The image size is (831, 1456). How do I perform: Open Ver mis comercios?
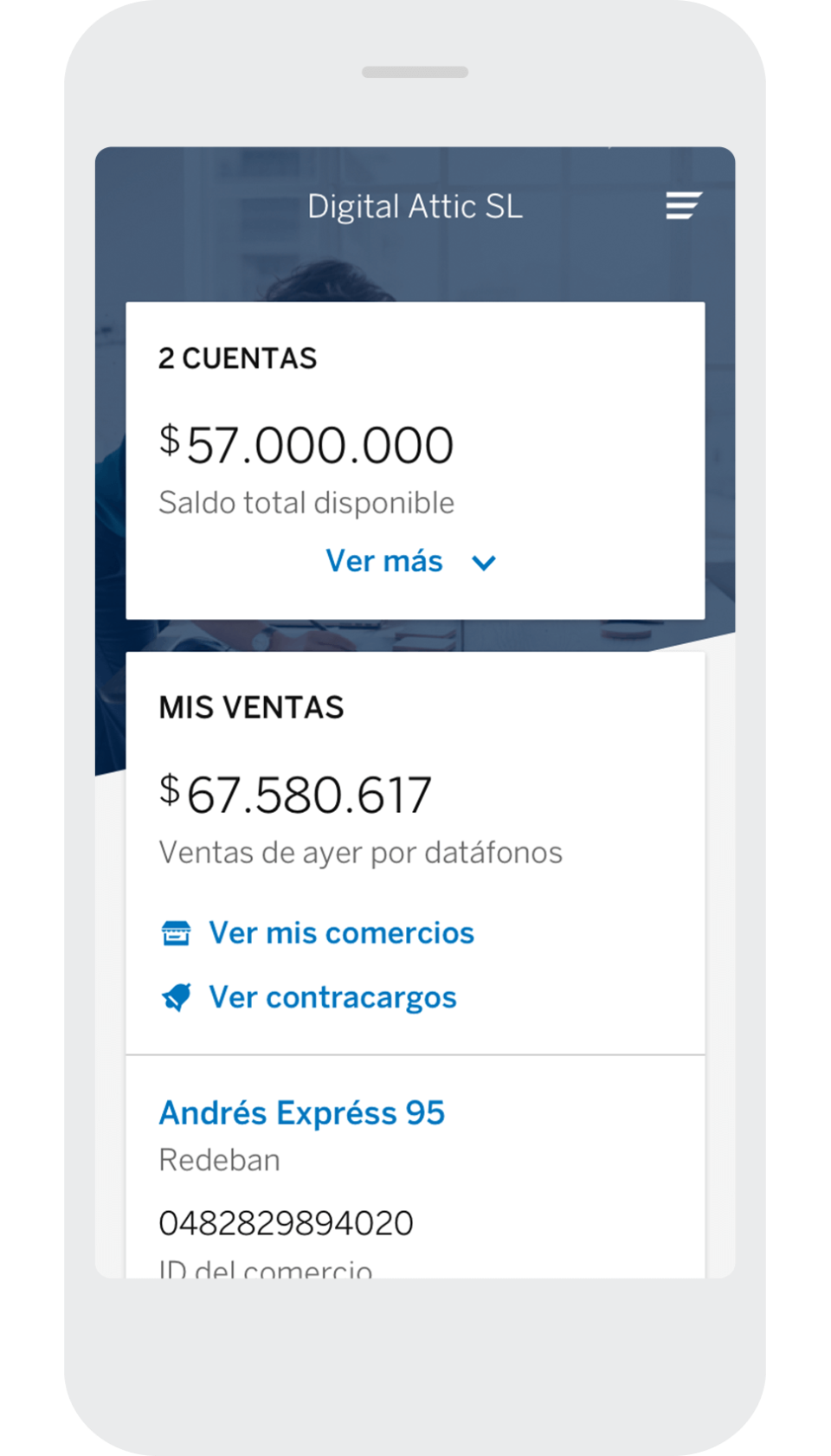click(340, 932)
